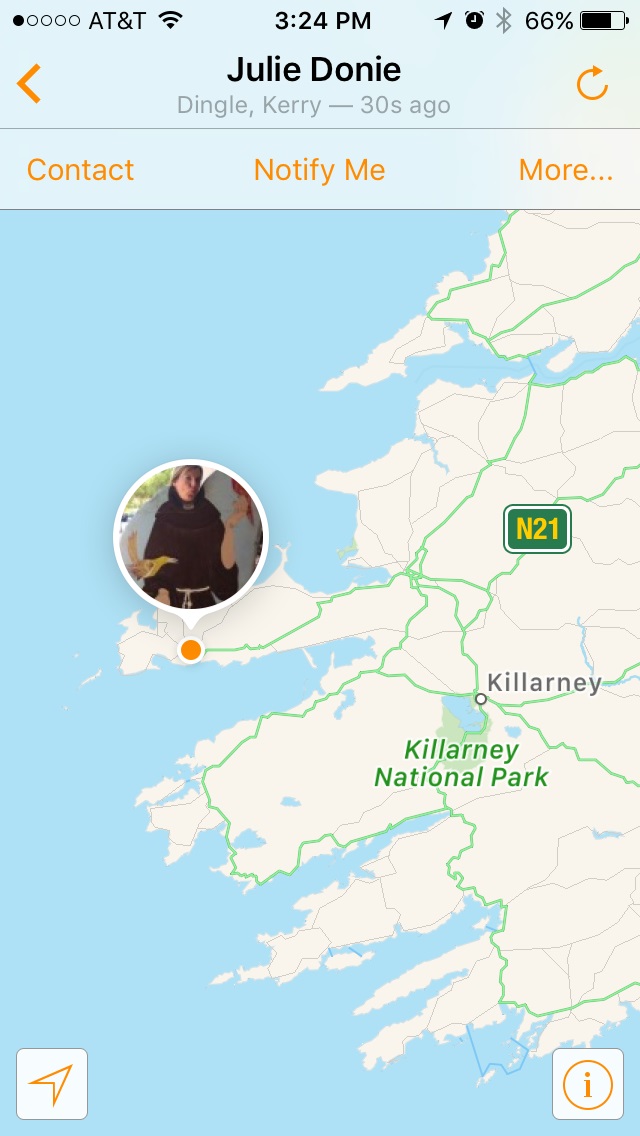Viewport: 640px width, 1136px height.
Task: Tap Julie's photo pin on the map
Action: click(x=191, y=538)
